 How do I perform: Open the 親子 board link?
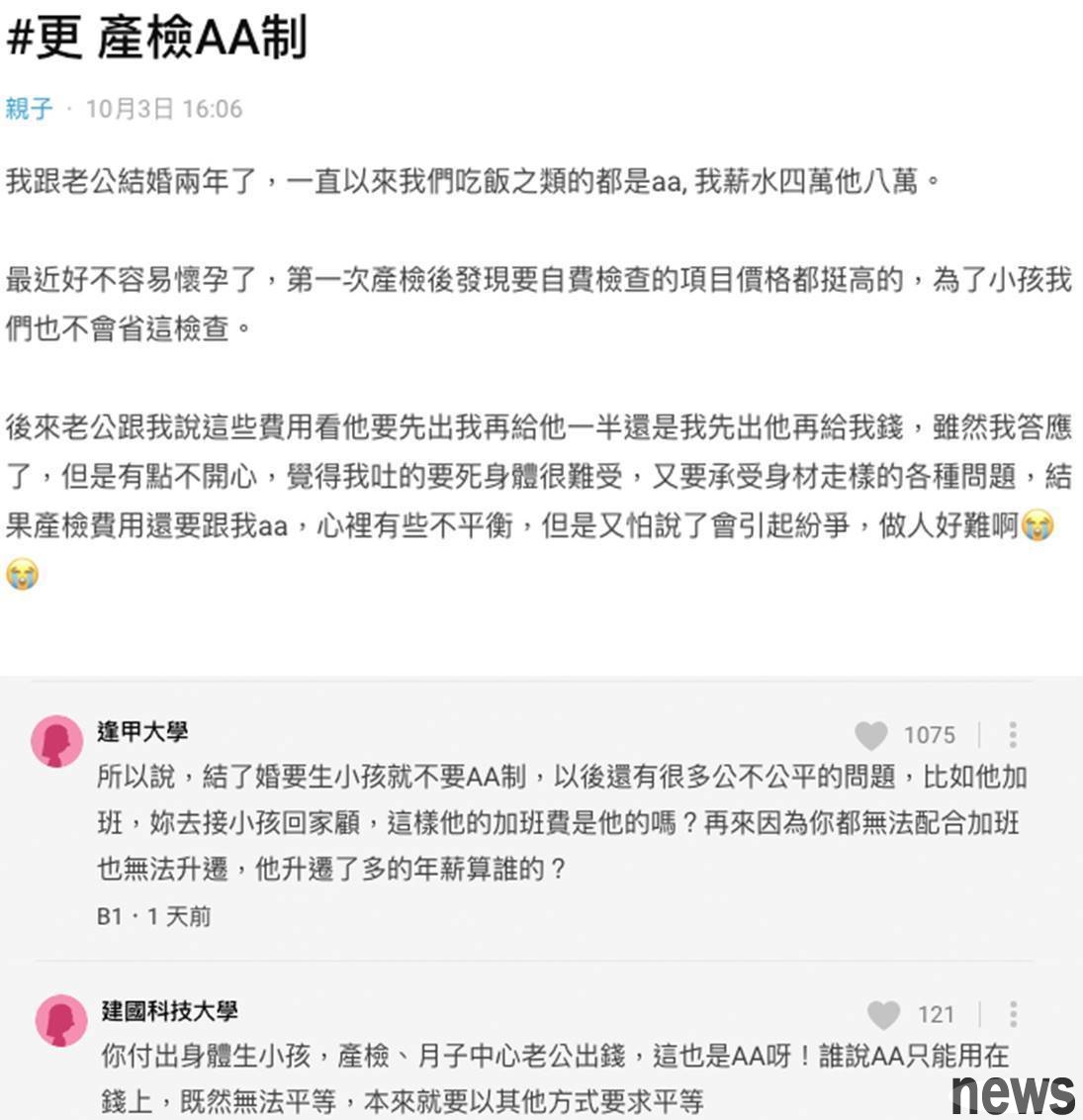click(x=29, y=109)
